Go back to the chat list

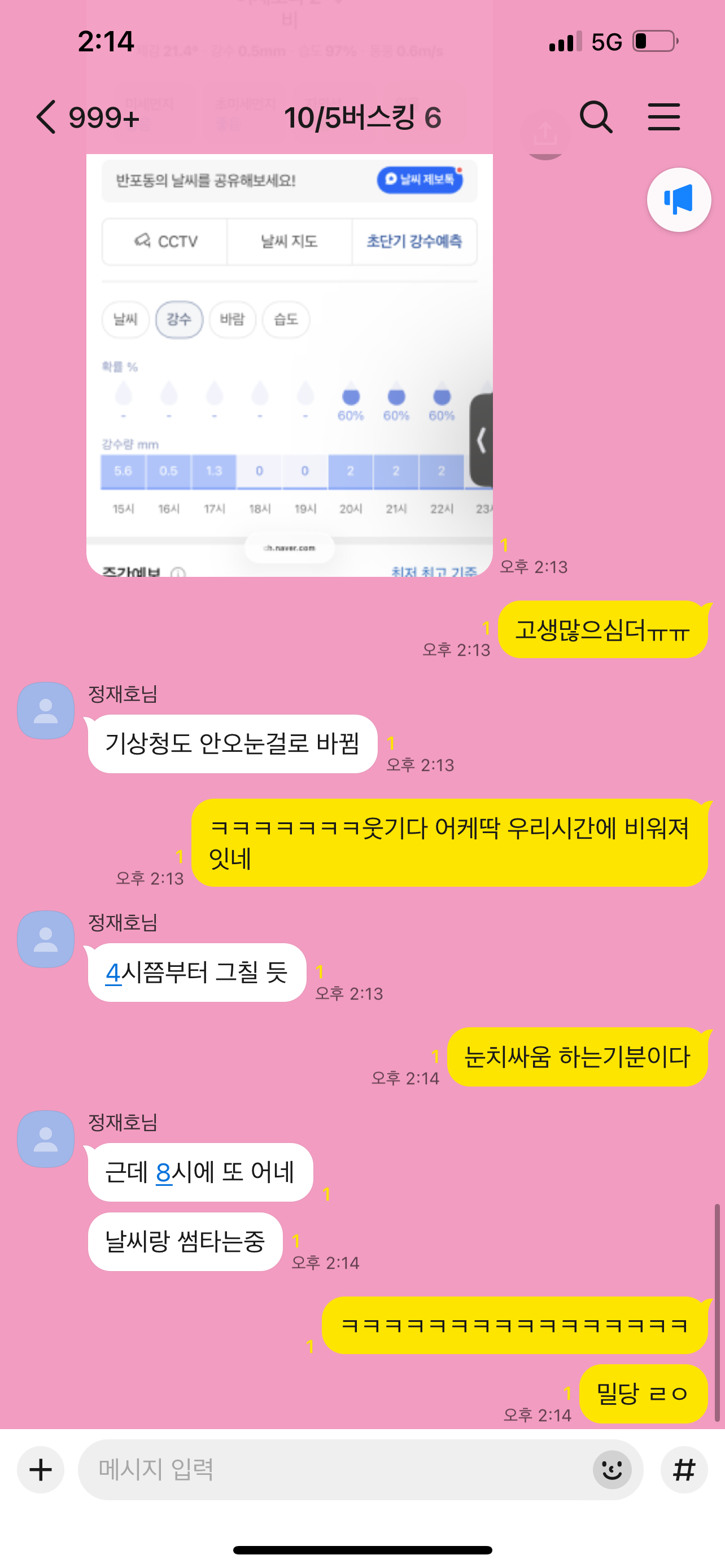point(46,117)
